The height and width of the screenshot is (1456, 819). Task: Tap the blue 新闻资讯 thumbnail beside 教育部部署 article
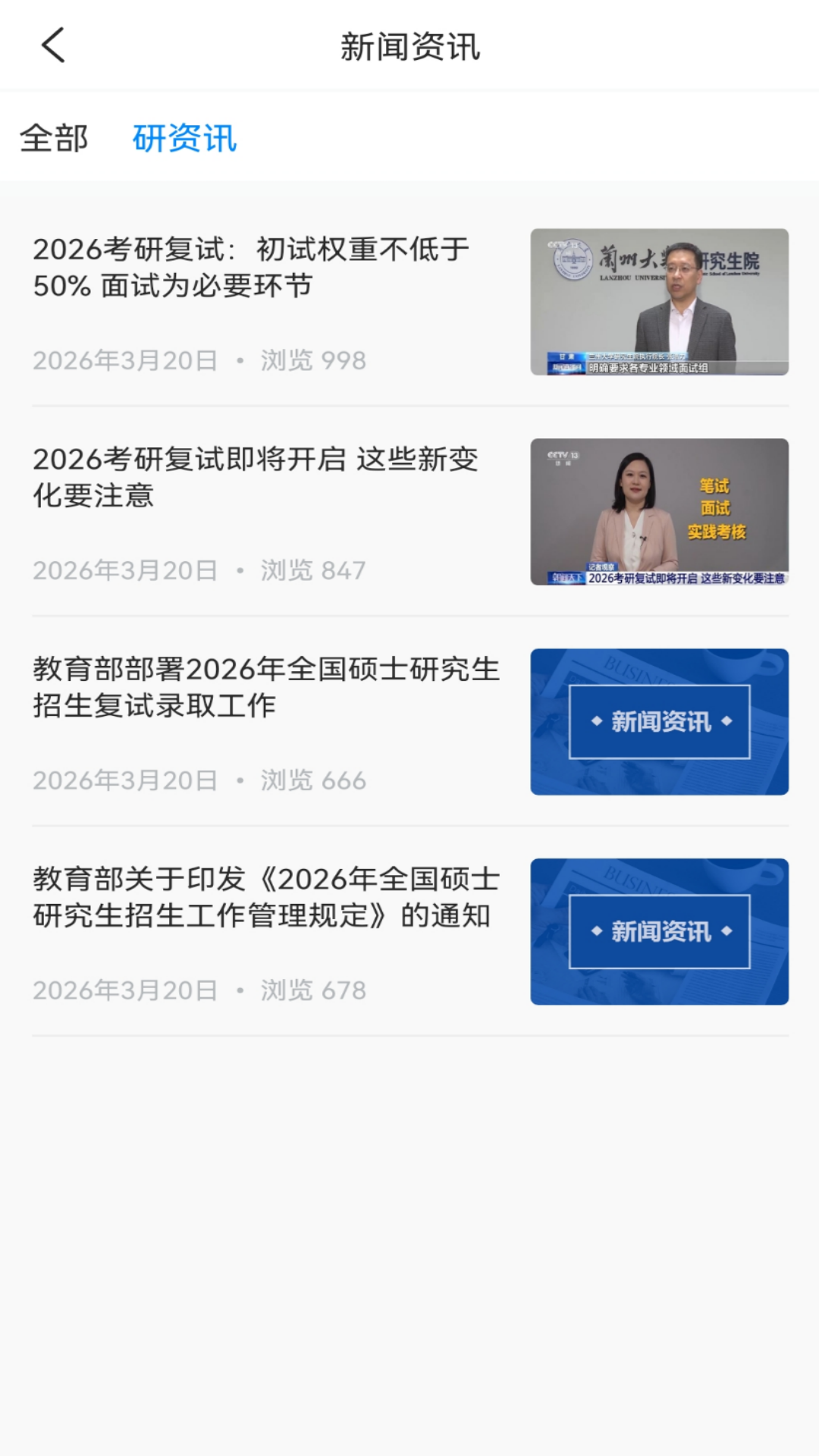660,720
